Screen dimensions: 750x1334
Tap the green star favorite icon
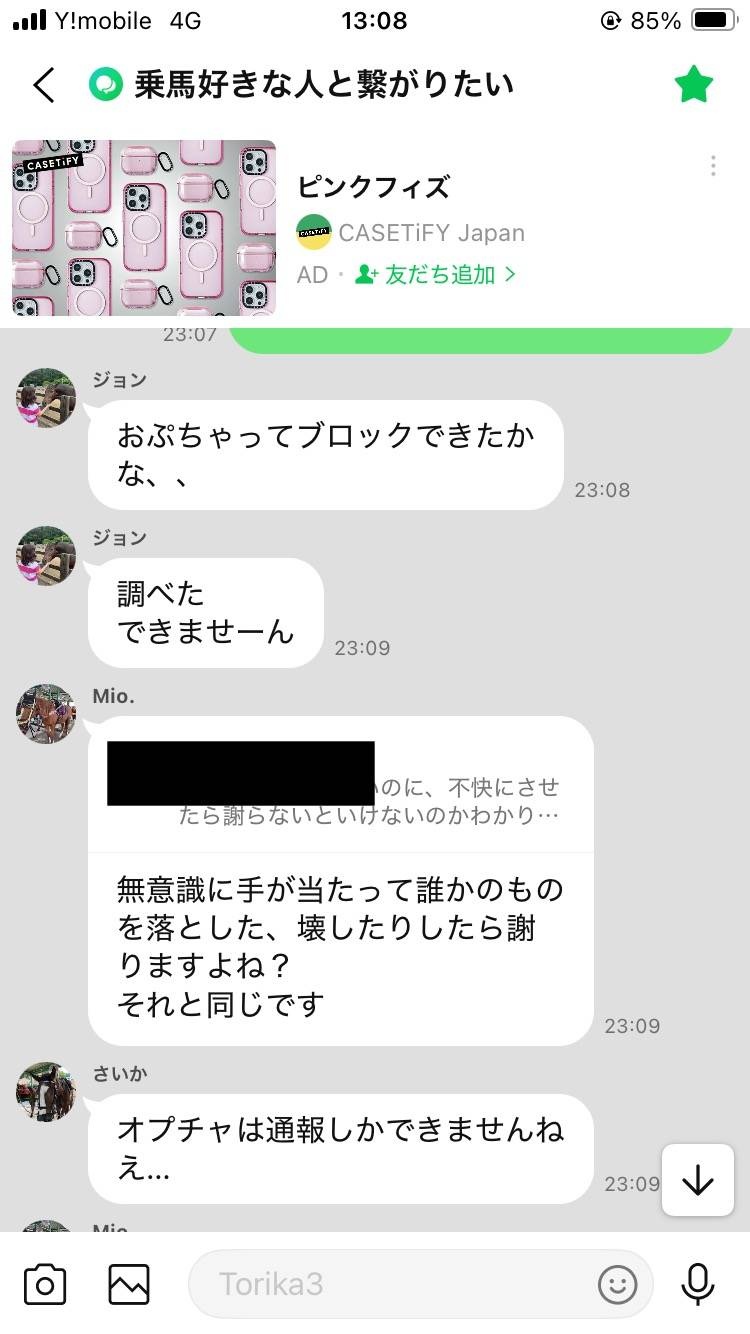[693, 86]
